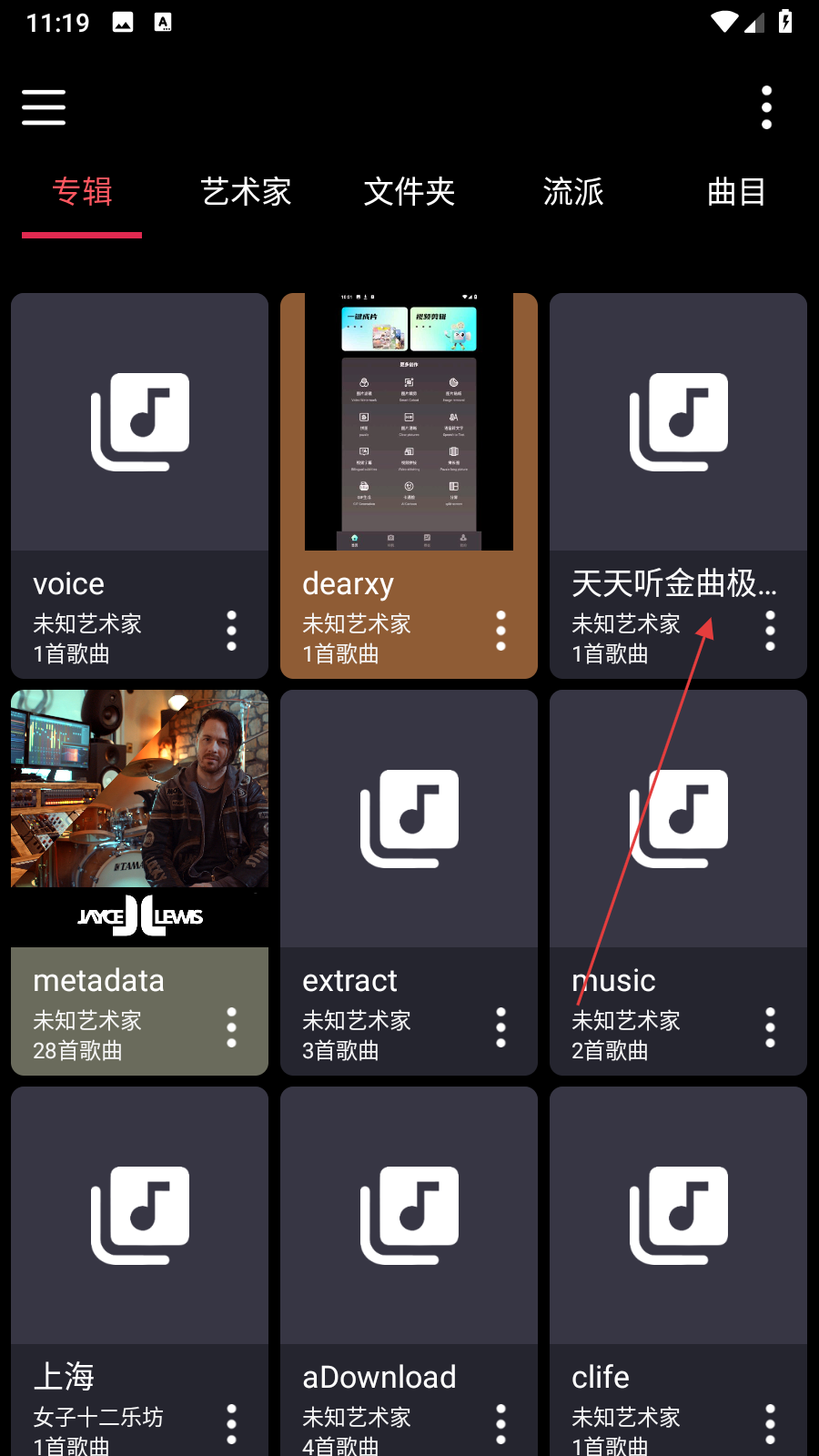Viewport: 819px width, 1456px height.
Task: Show more options for the voice album
Action: pos(231,631)
